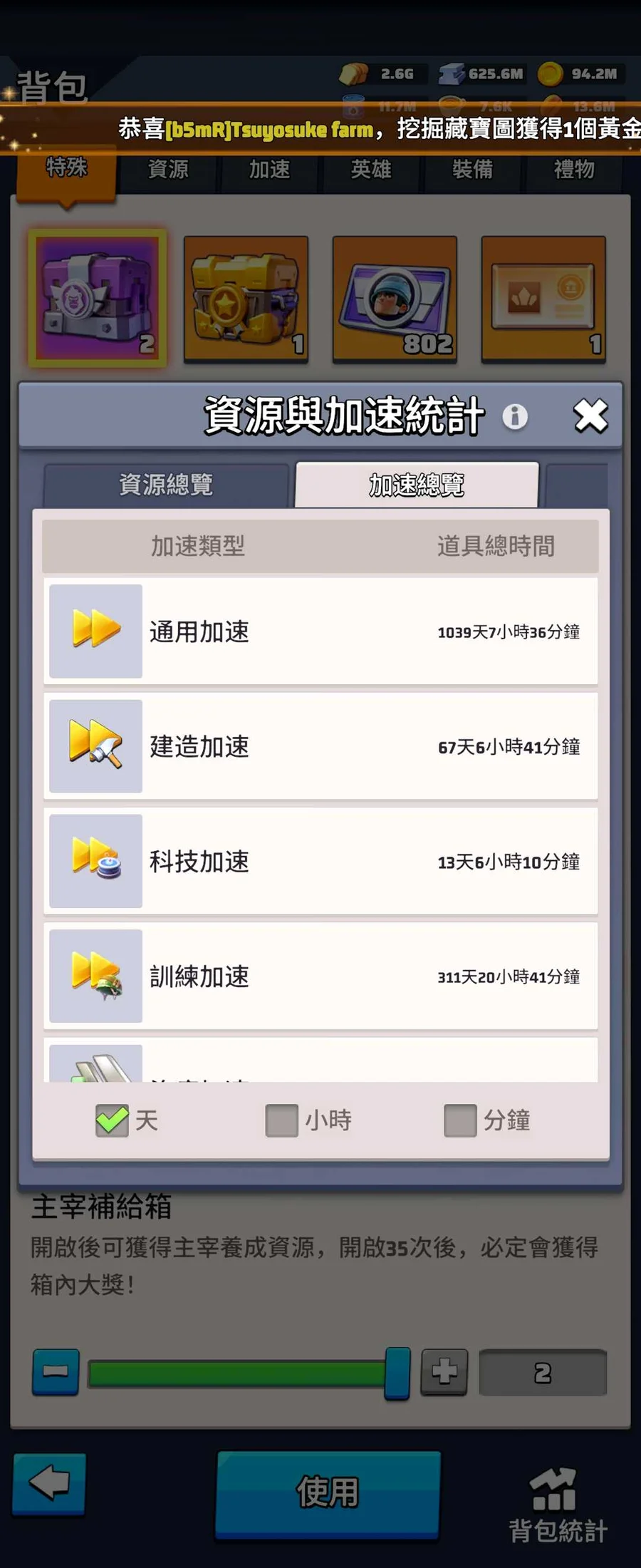The width and height of the screenshot is (641, 1568).
Task: Open the 裝備 backpack tab
Action: pos(472,170)
